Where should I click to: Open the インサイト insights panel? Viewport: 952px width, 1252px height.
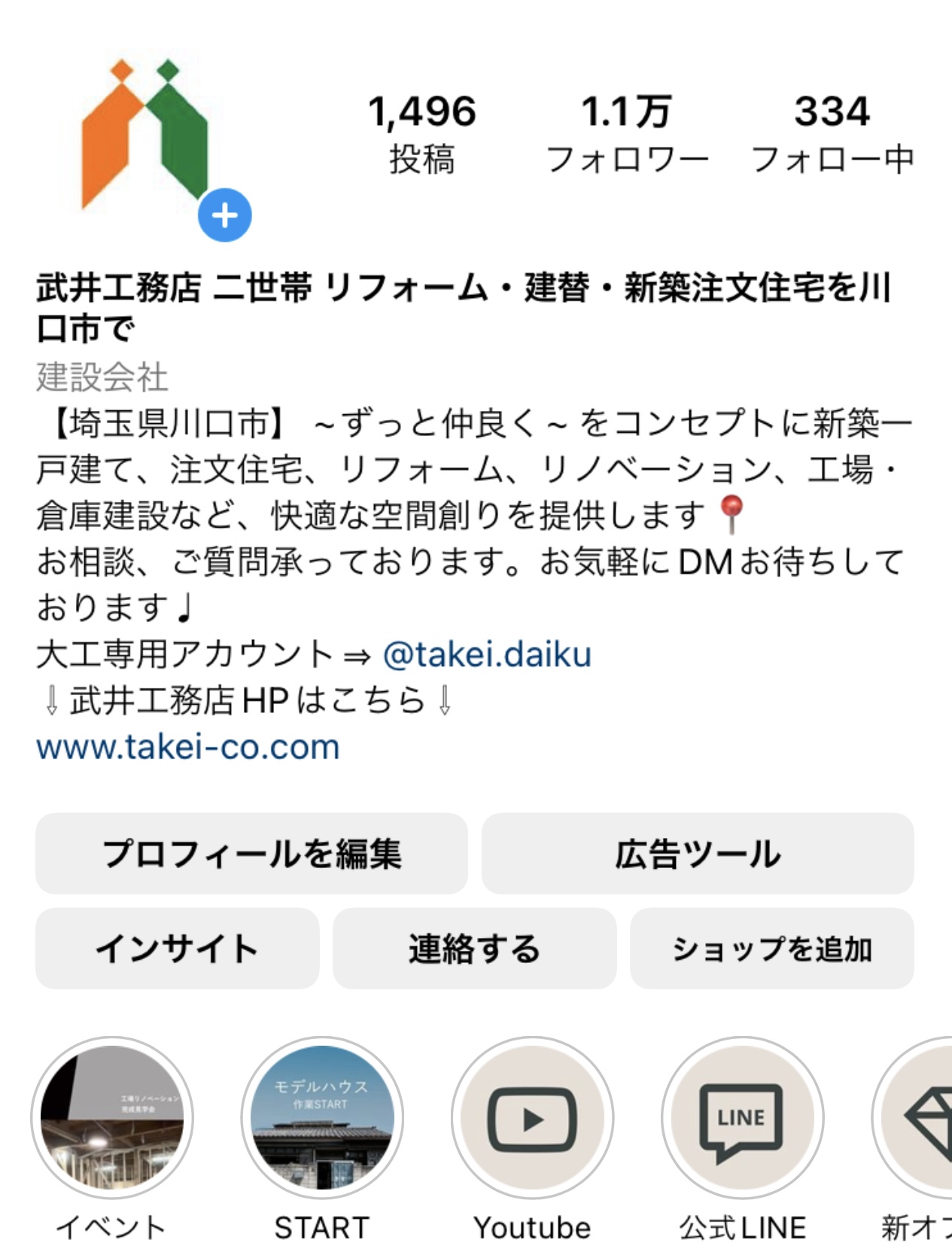pyautogui.click(x=175, y=949)
